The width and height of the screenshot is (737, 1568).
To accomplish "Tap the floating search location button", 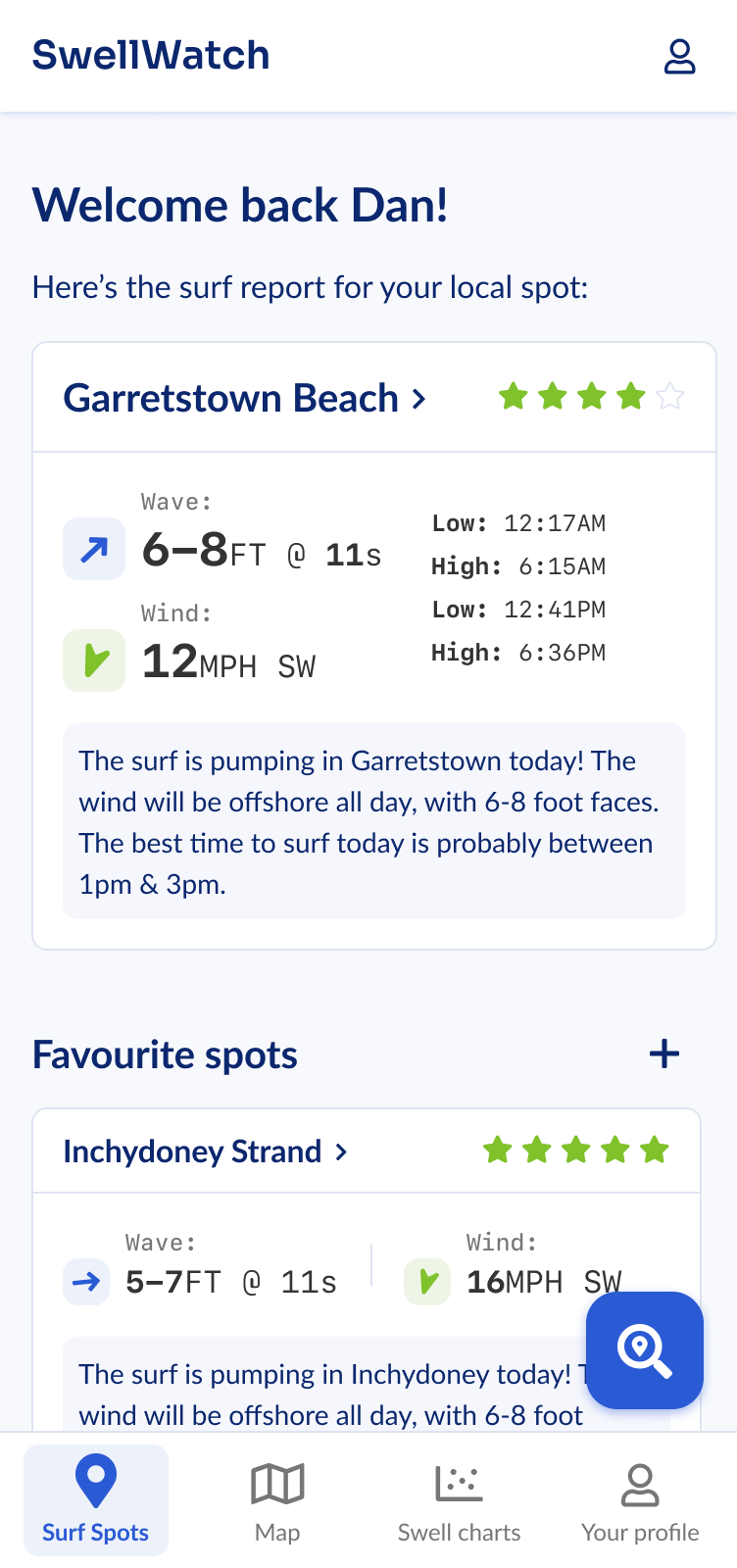I will (x=644, y=1350).
